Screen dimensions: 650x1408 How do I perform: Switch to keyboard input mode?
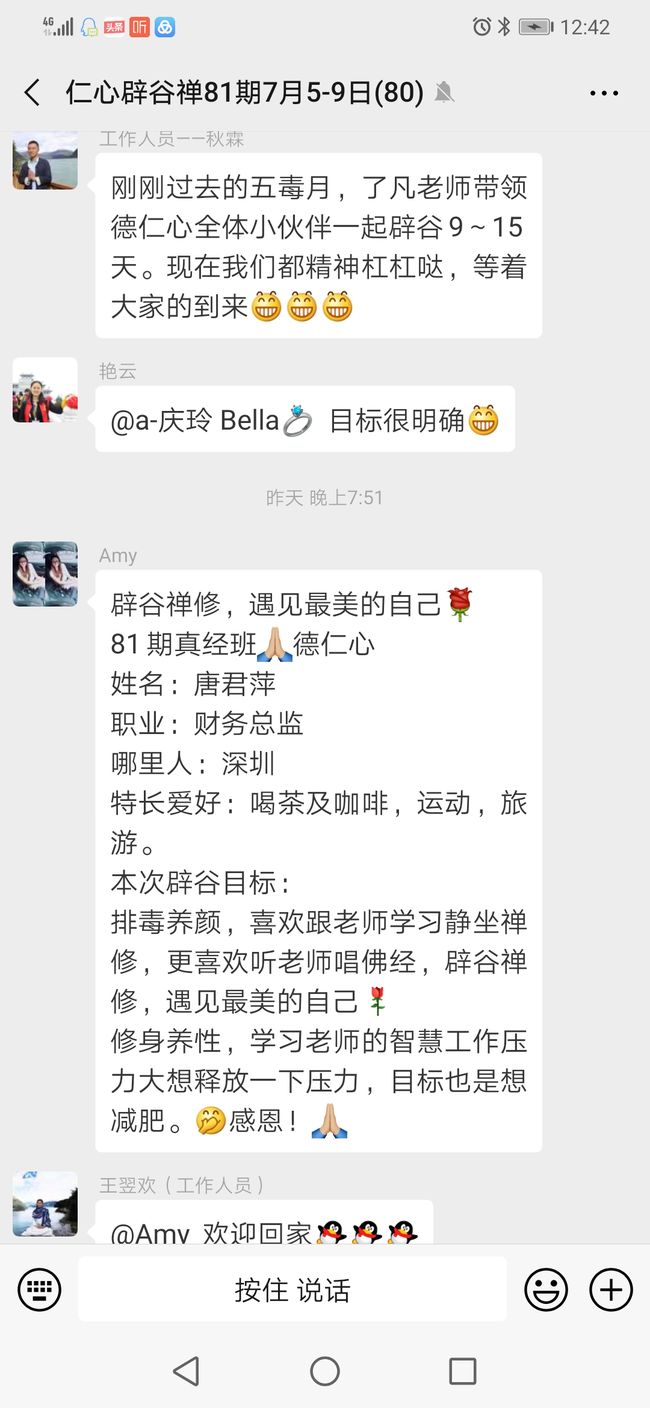39,1290
